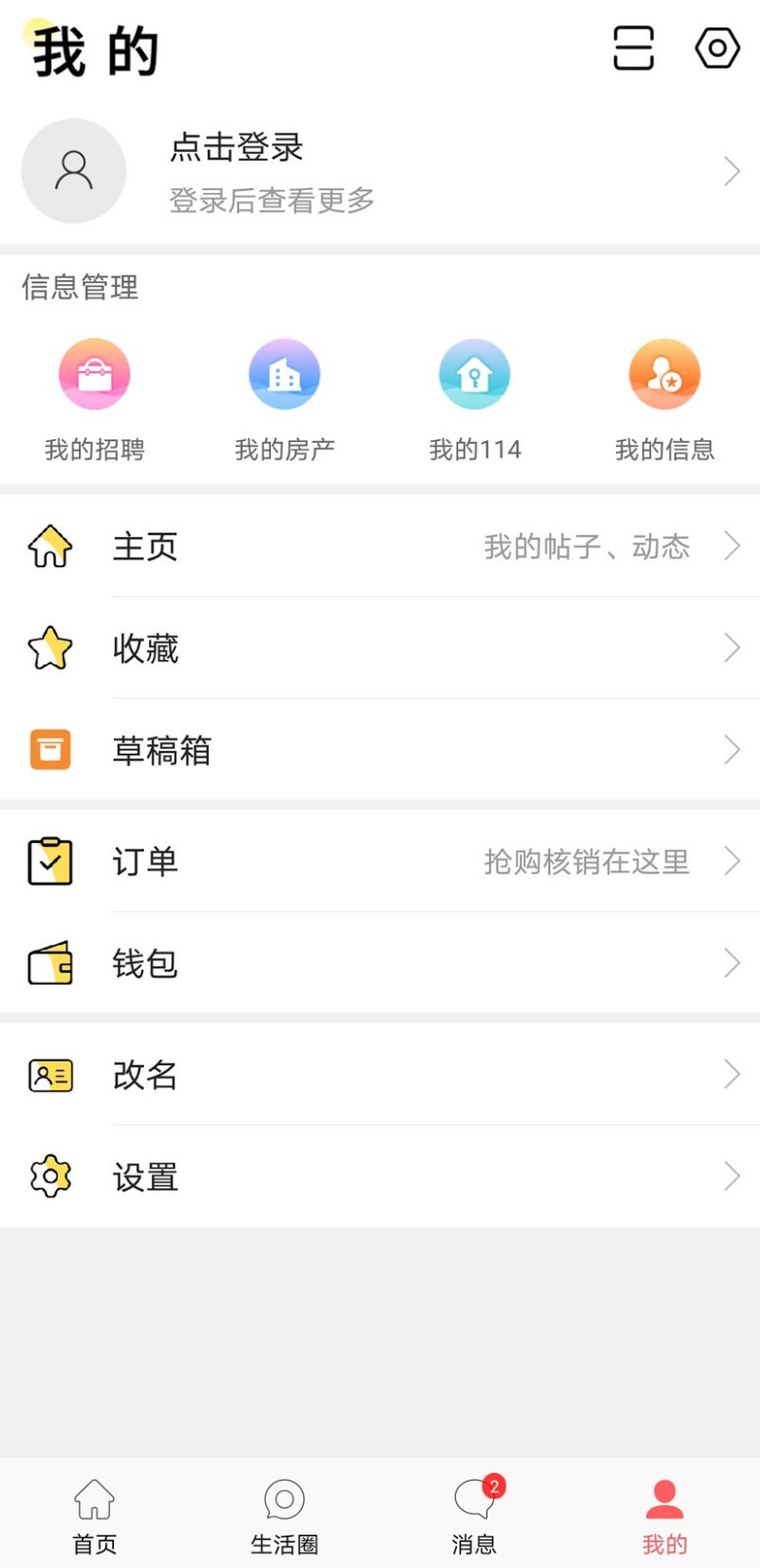
Task: Tap the card-scan icon in top bar
Action: [x=633, y=46]
